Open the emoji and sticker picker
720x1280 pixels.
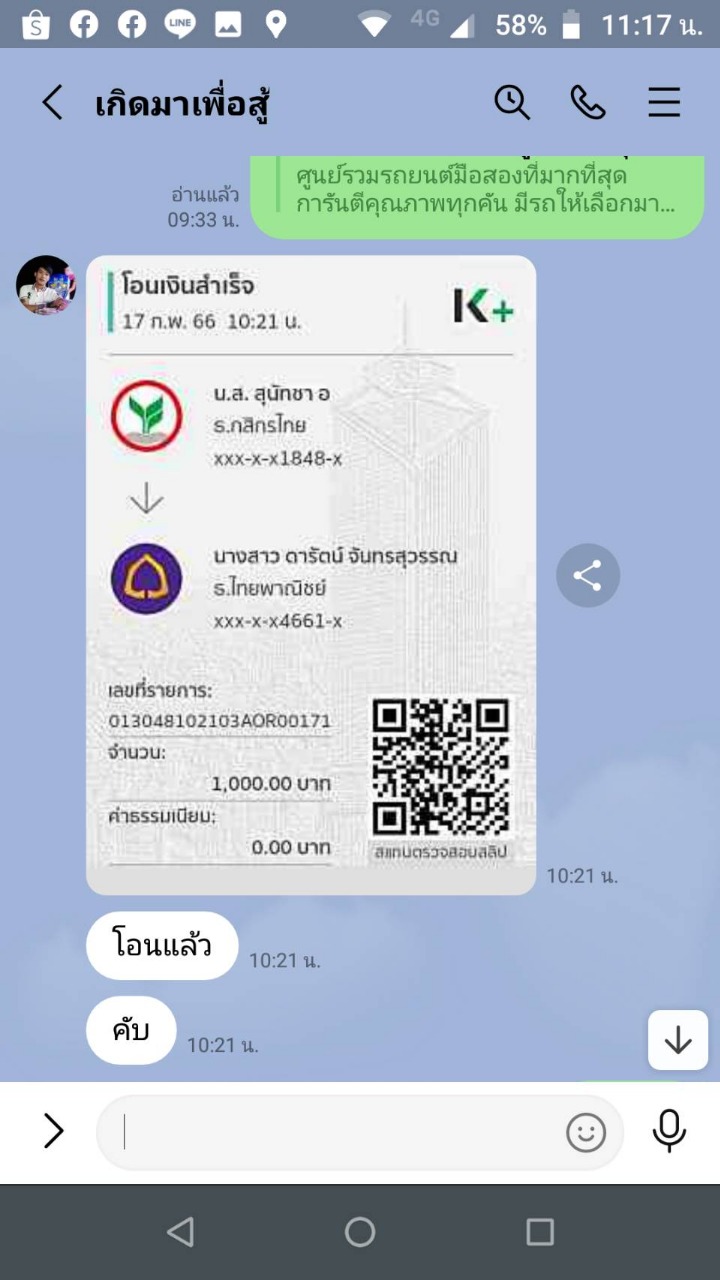pyautogui.click(x=586, y=1132)
